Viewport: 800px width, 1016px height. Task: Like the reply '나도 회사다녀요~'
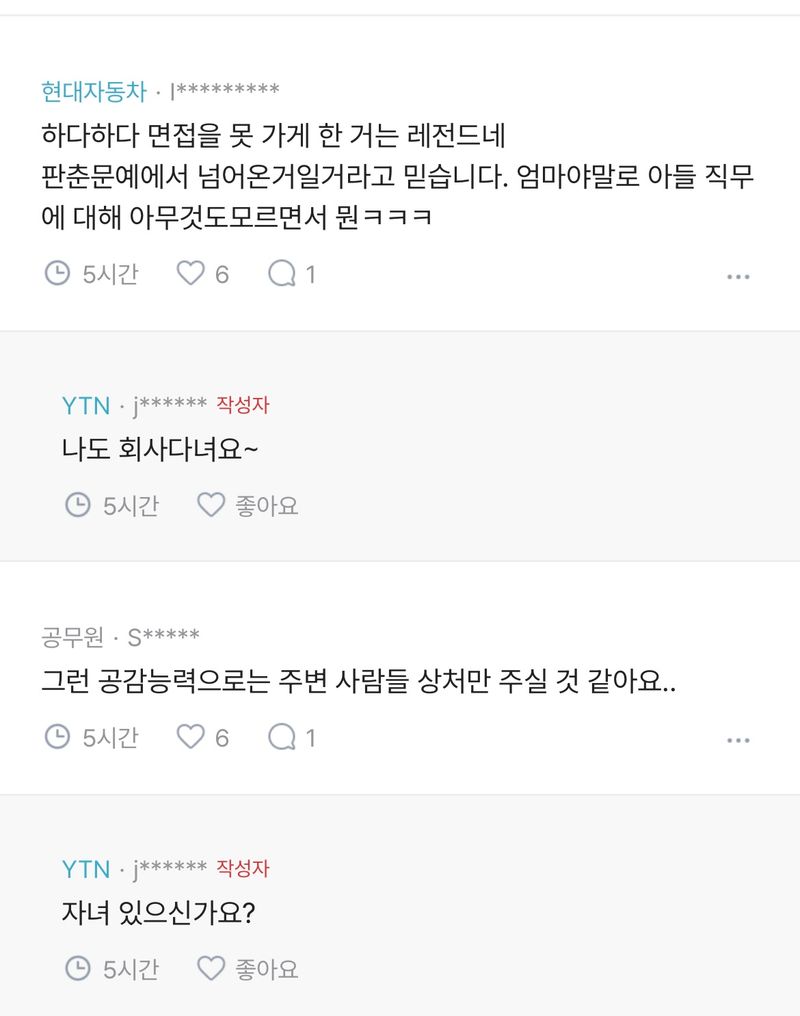pos(211,505)
